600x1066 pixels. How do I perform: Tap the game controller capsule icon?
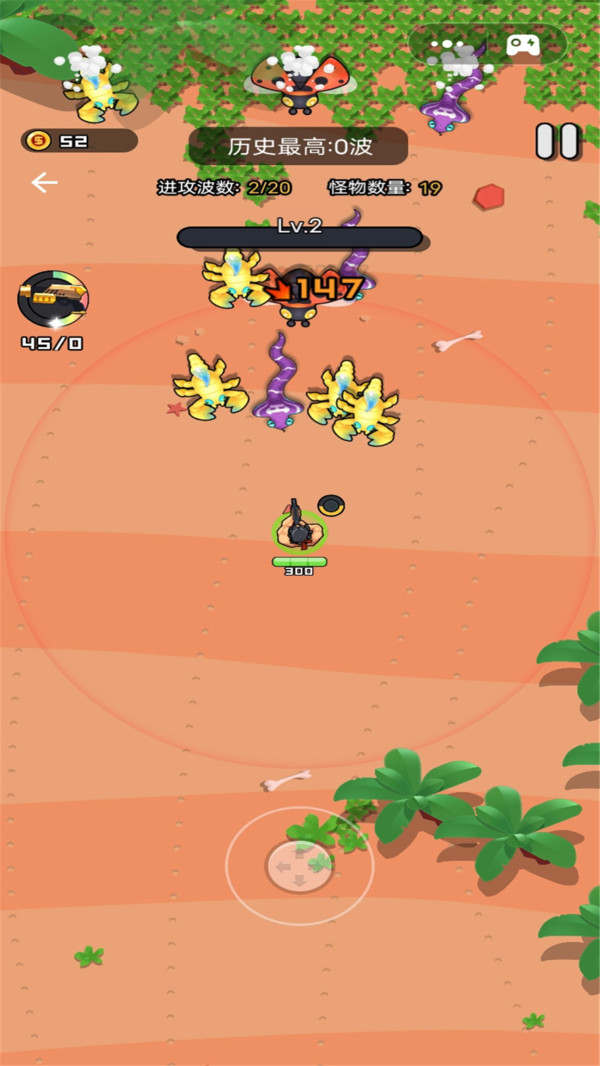(x=522, y=44)
